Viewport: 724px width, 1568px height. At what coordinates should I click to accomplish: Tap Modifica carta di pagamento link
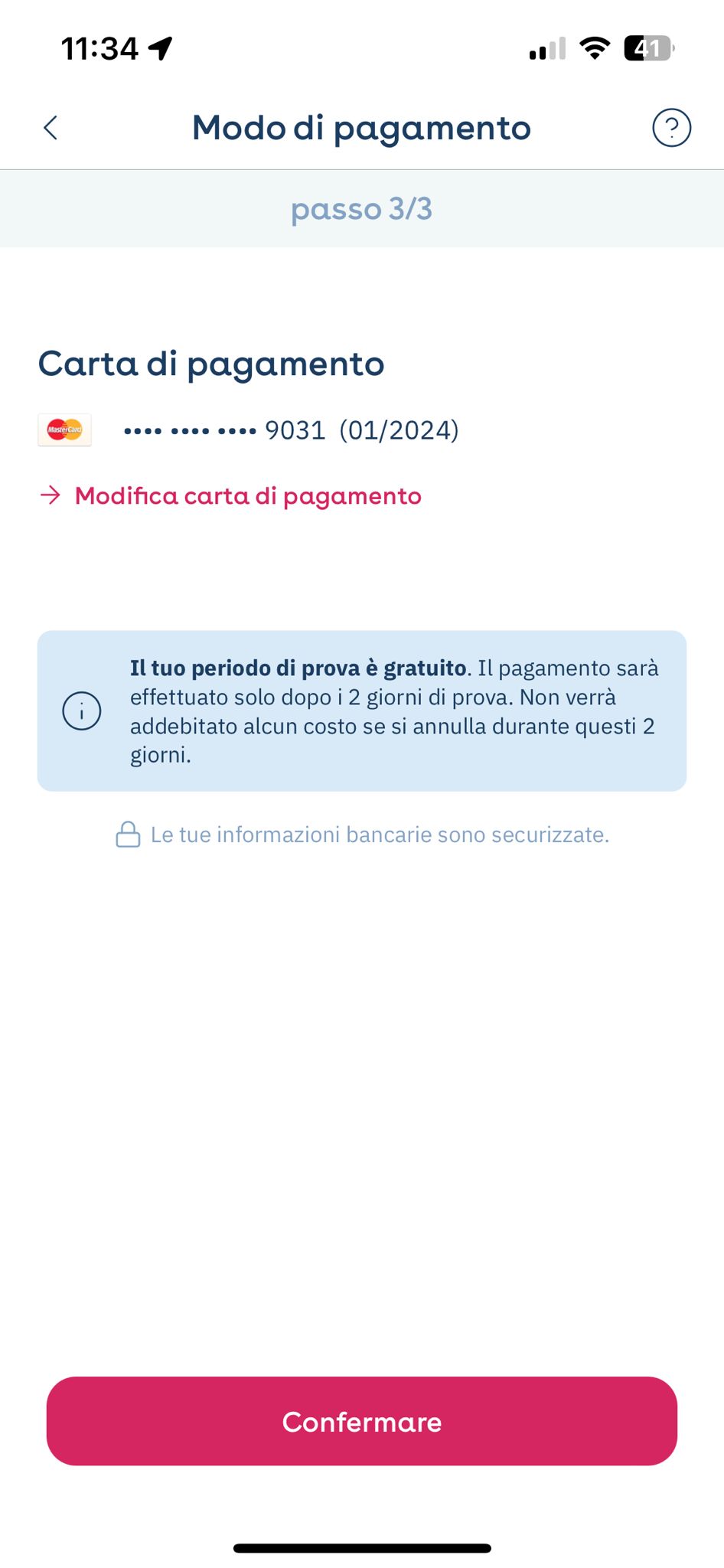pyautogui.click(x=247, y=496)
